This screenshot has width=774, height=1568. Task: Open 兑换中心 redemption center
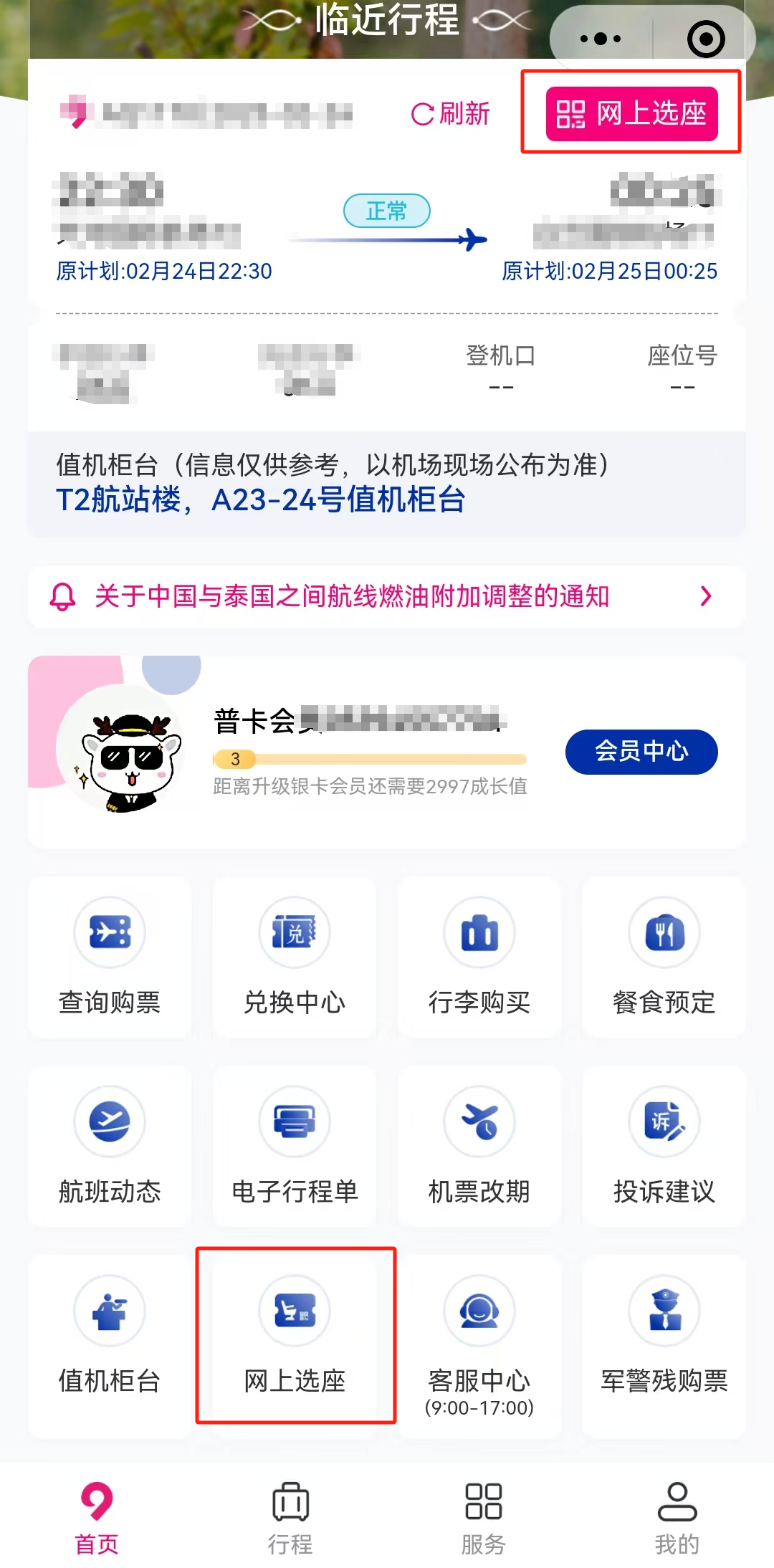(295, 957)
